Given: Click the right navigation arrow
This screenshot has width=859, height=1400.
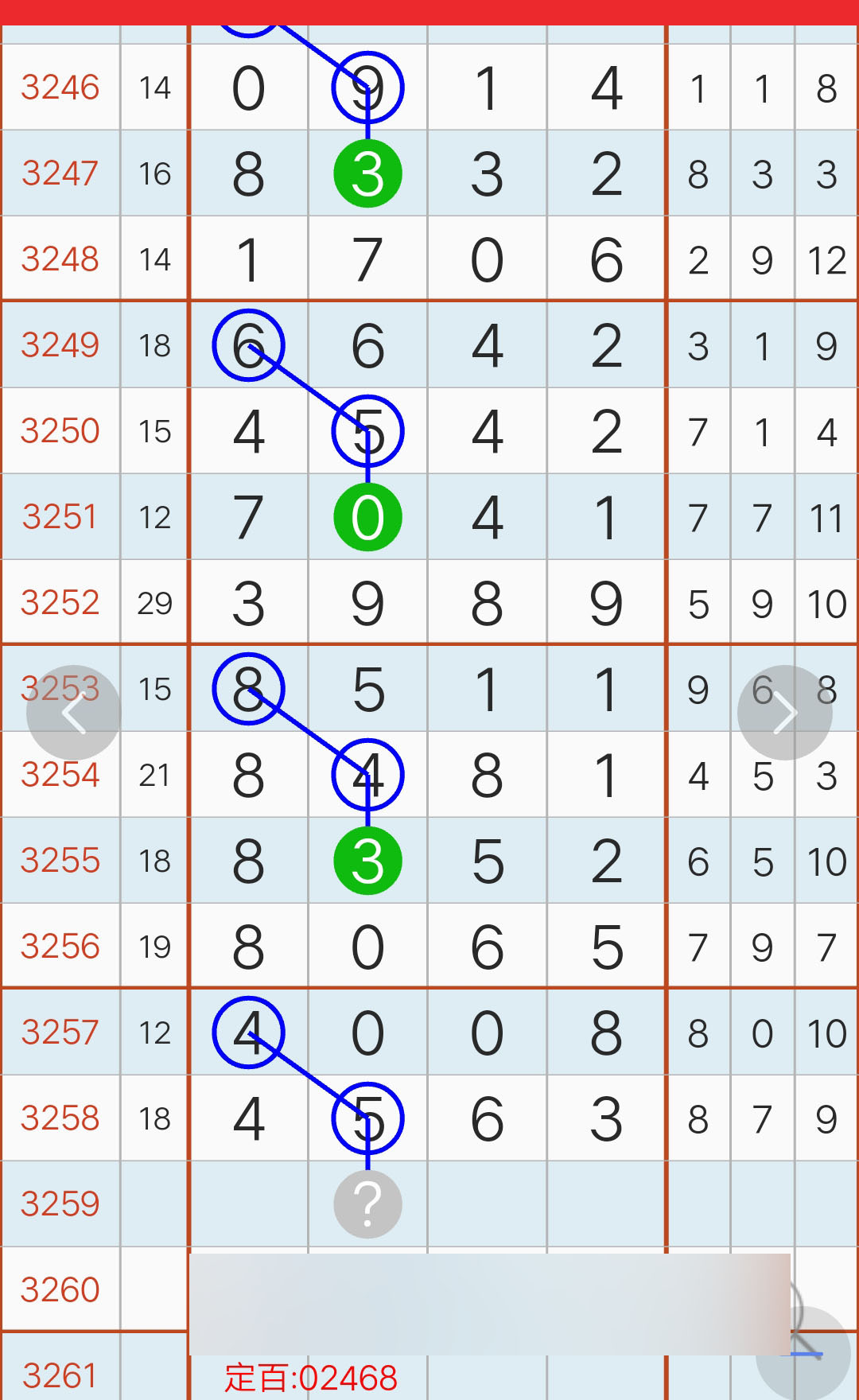Looking at the screenshot, I should pyautogui.click(x=784, y=712).
